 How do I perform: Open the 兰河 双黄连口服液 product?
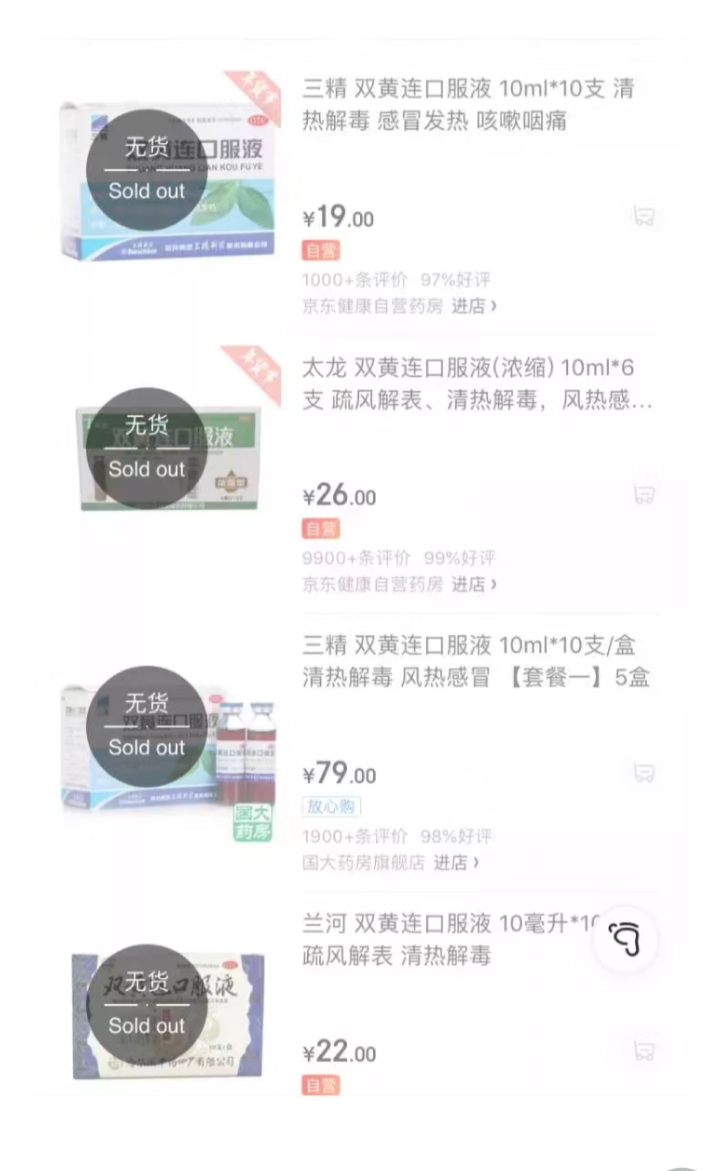(x=450, y=940)
